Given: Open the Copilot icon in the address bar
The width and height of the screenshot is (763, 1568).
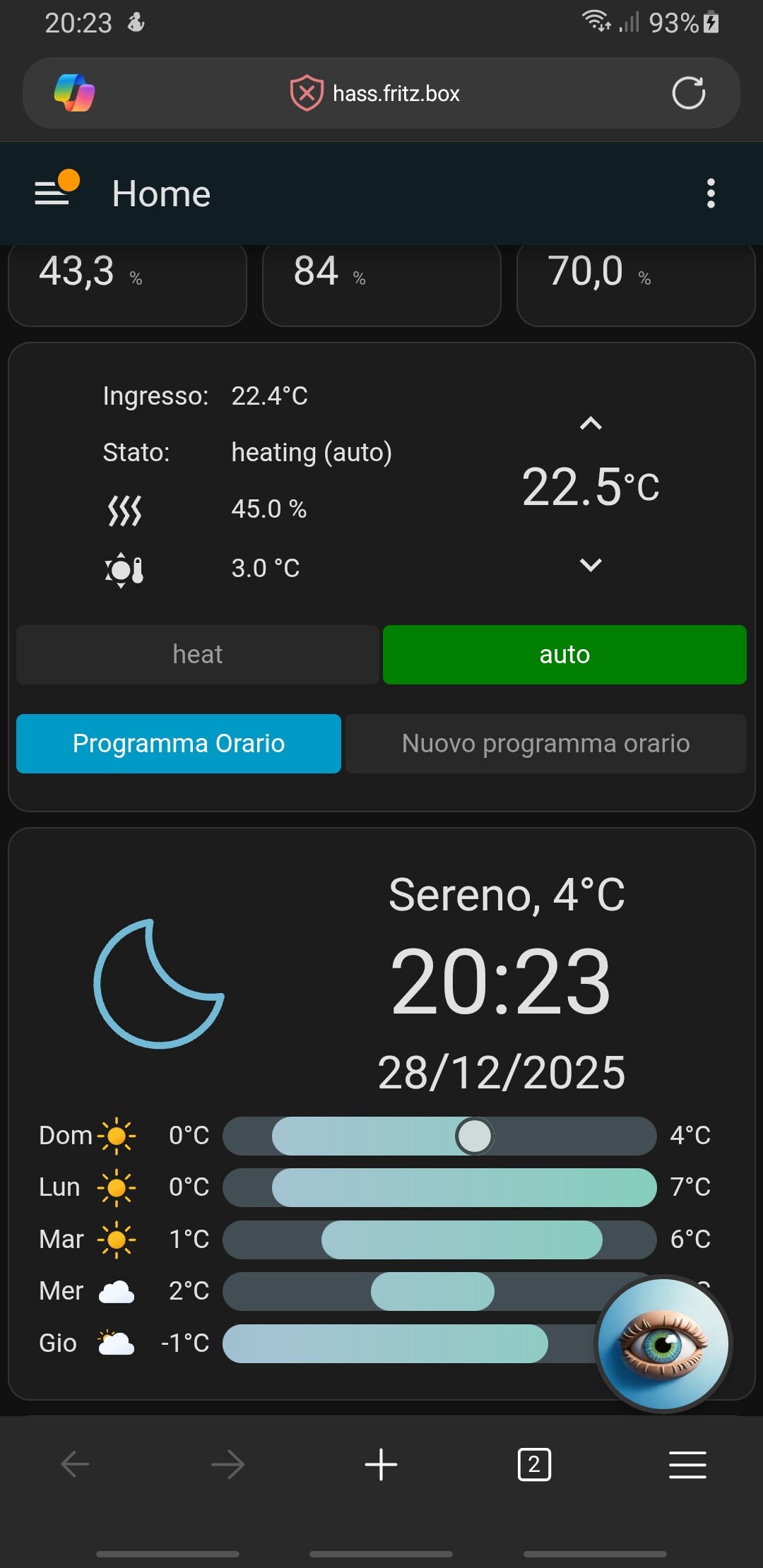Looking at the screenshot, I should point(74,93).
